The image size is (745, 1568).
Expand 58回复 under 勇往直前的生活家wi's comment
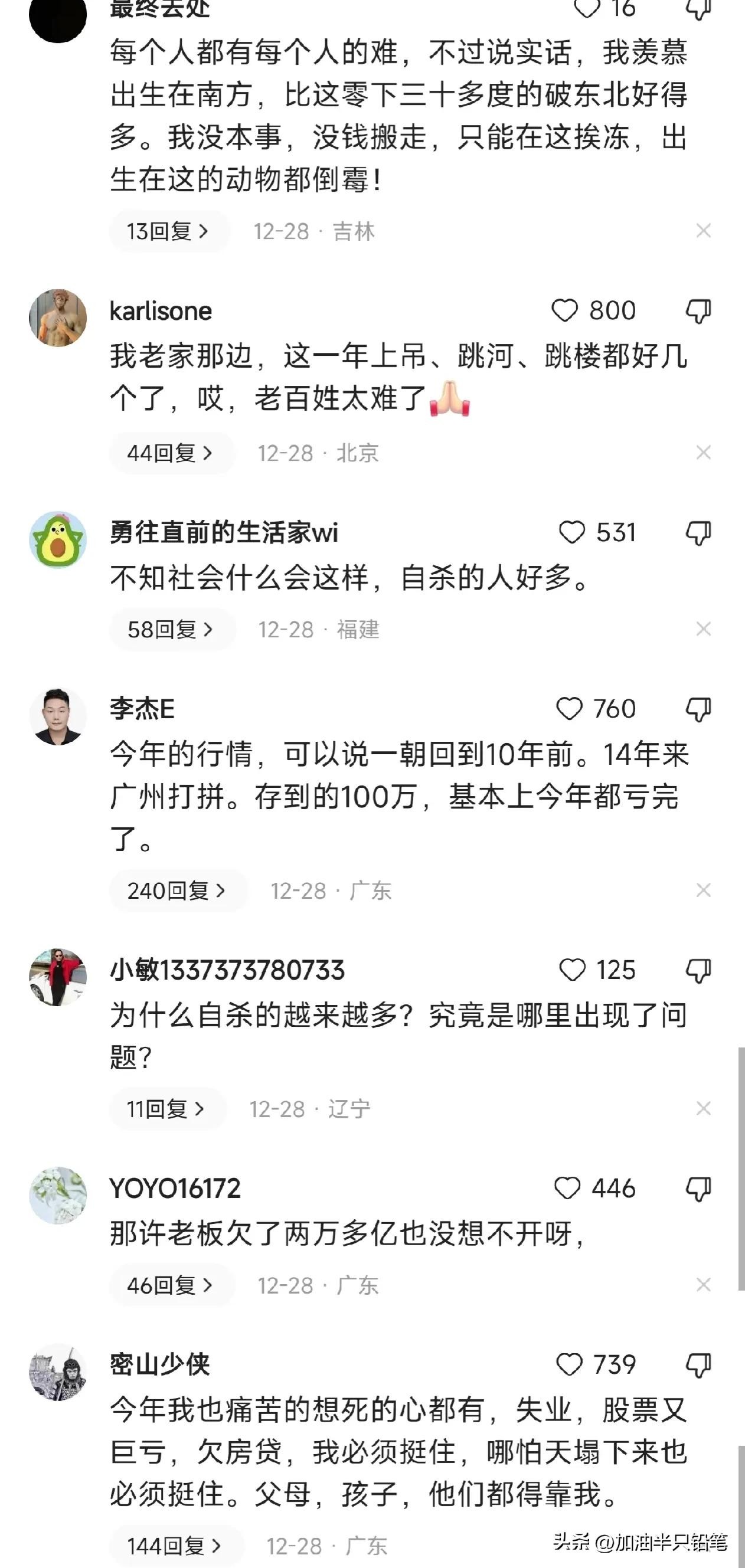[x=171, y=630]
